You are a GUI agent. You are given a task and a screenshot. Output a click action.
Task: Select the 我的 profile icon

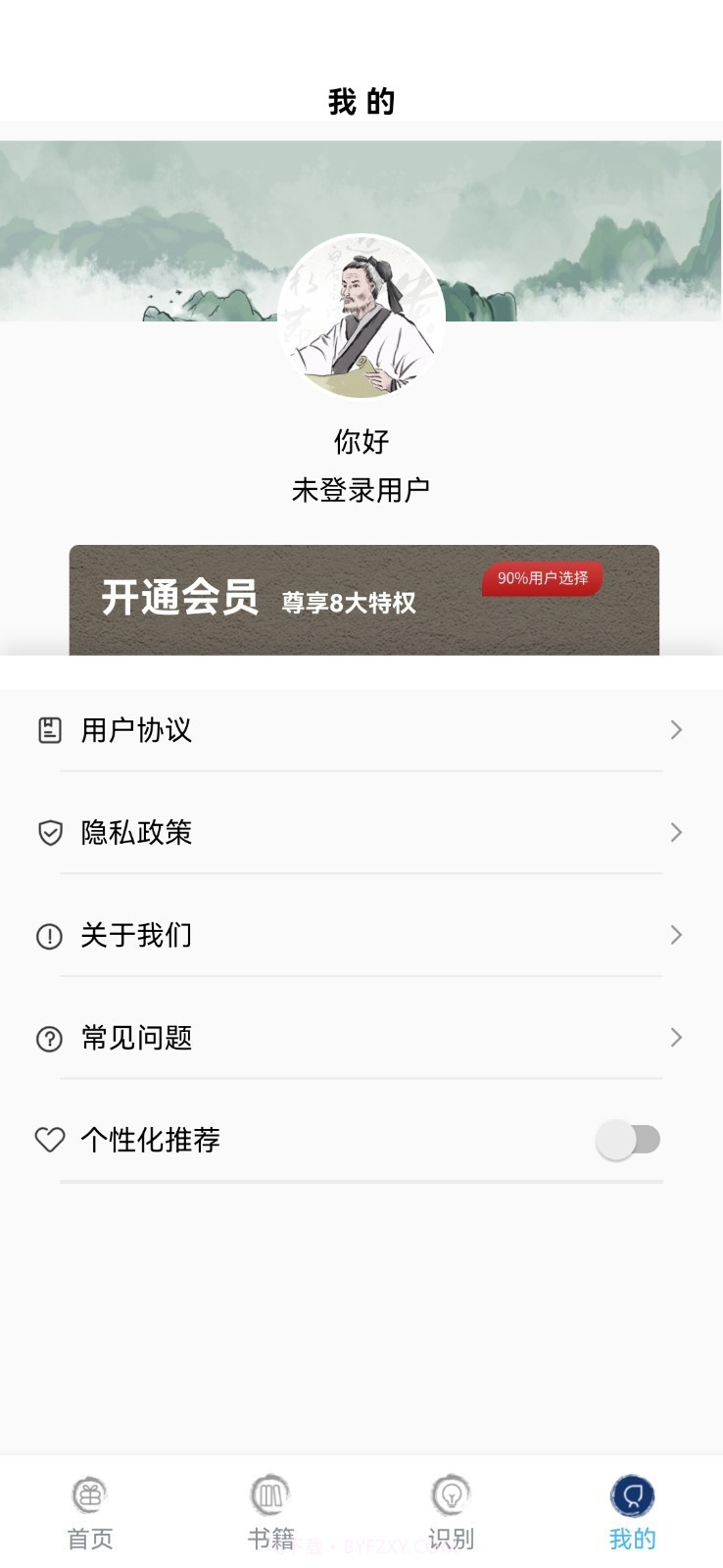[632, 1497]
